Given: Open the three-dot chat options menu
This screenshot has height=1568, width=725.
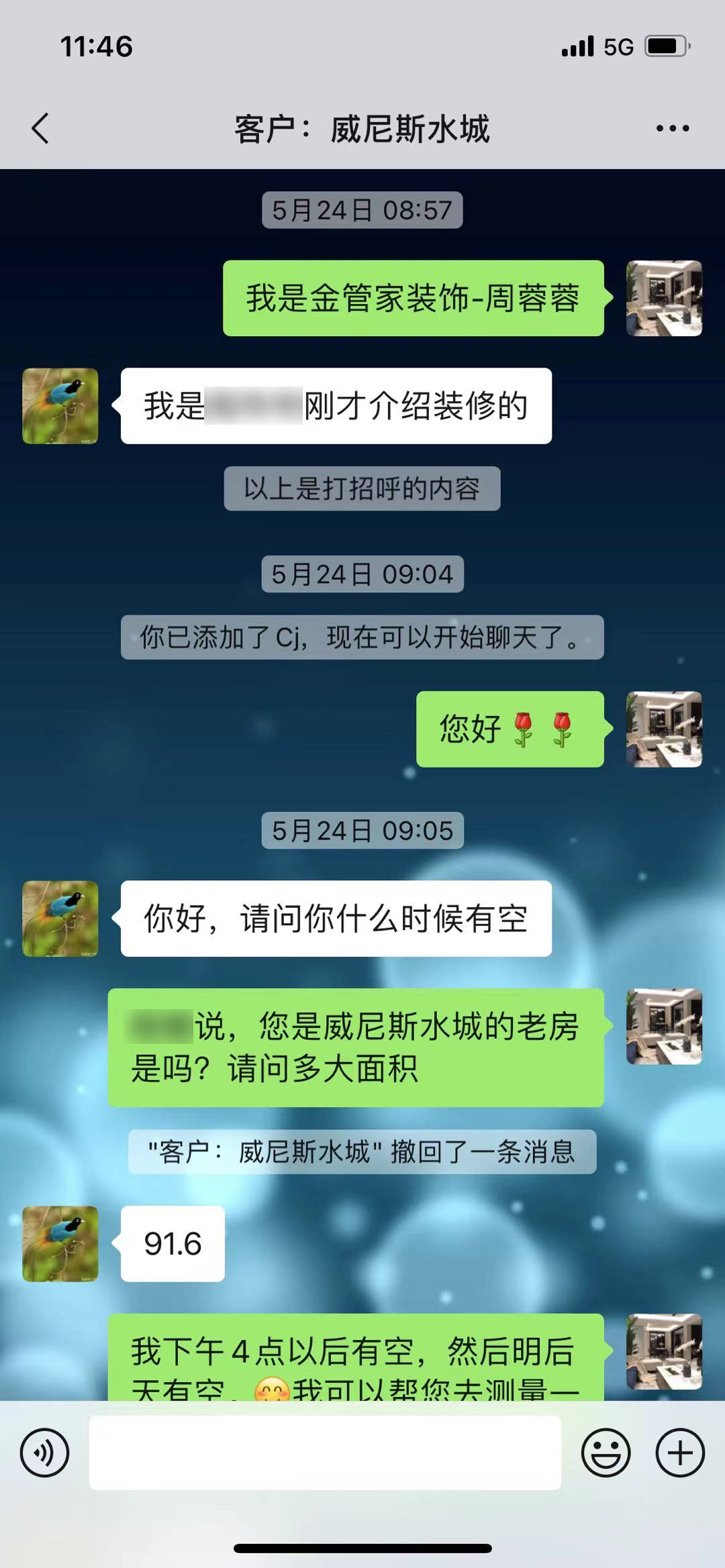Looking at the screenshot, I should pyautogui.click(x=673, y=128).
